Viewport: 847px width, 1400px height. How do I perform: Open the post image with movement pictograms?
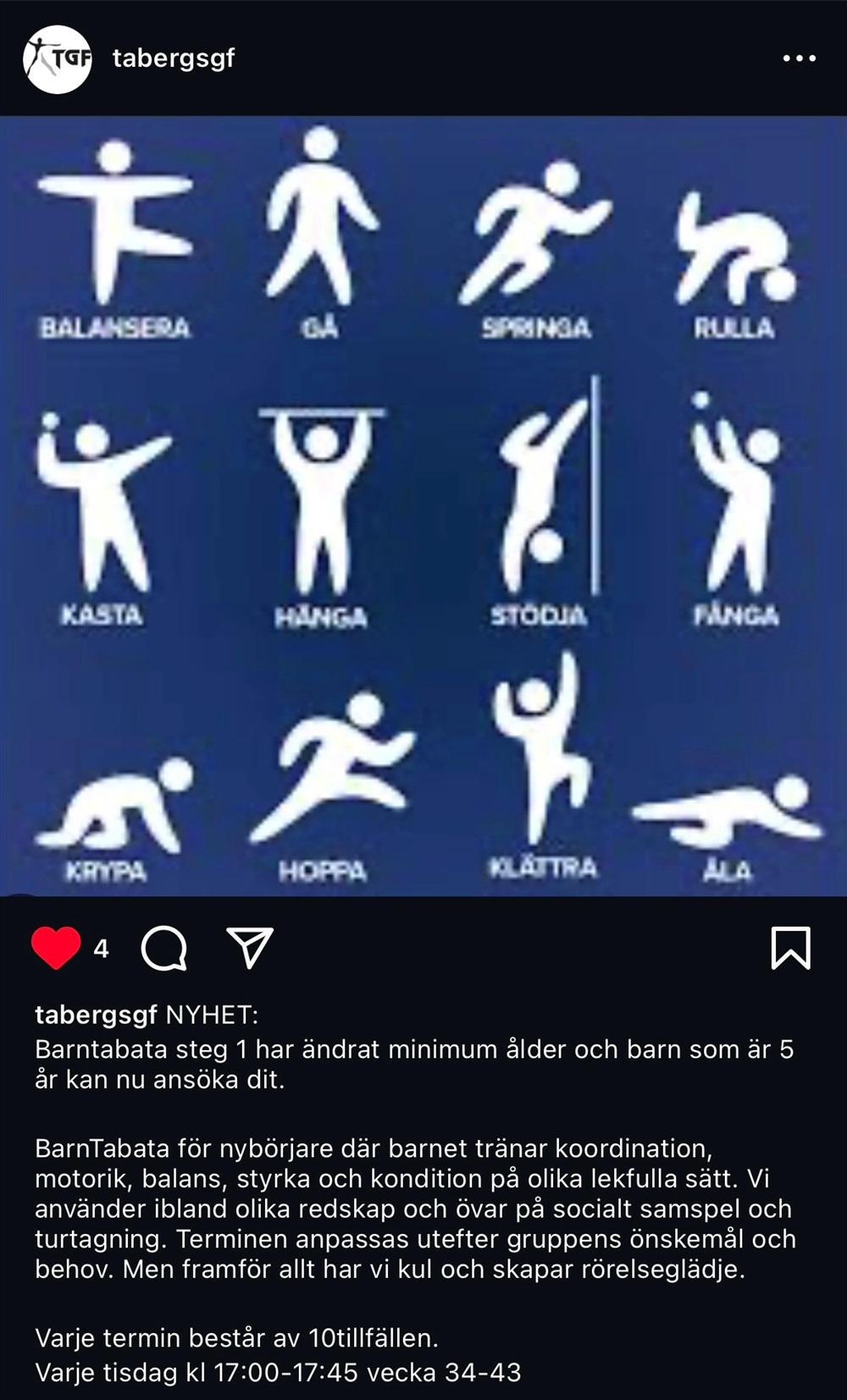423,506
